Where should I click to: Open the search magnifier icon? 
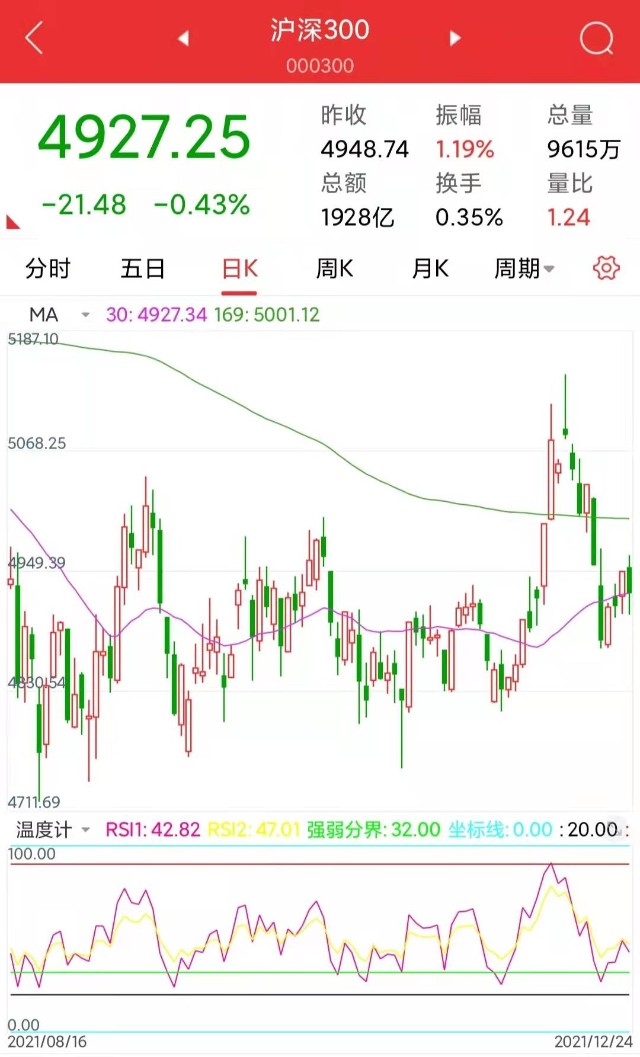(x=596, y=39)
